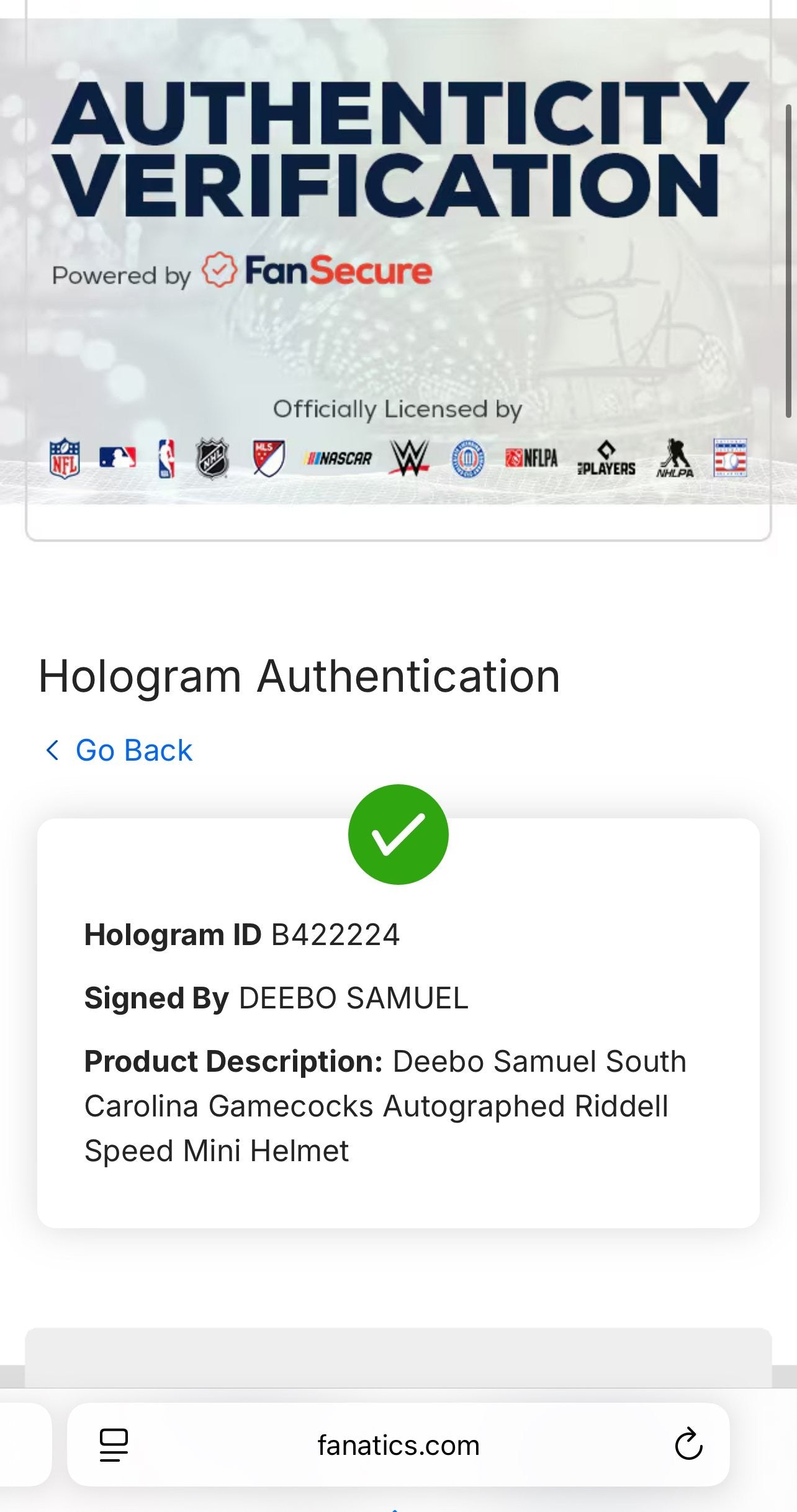
Task: Tap the fanatics.com address field
Action: [398, 1444]
